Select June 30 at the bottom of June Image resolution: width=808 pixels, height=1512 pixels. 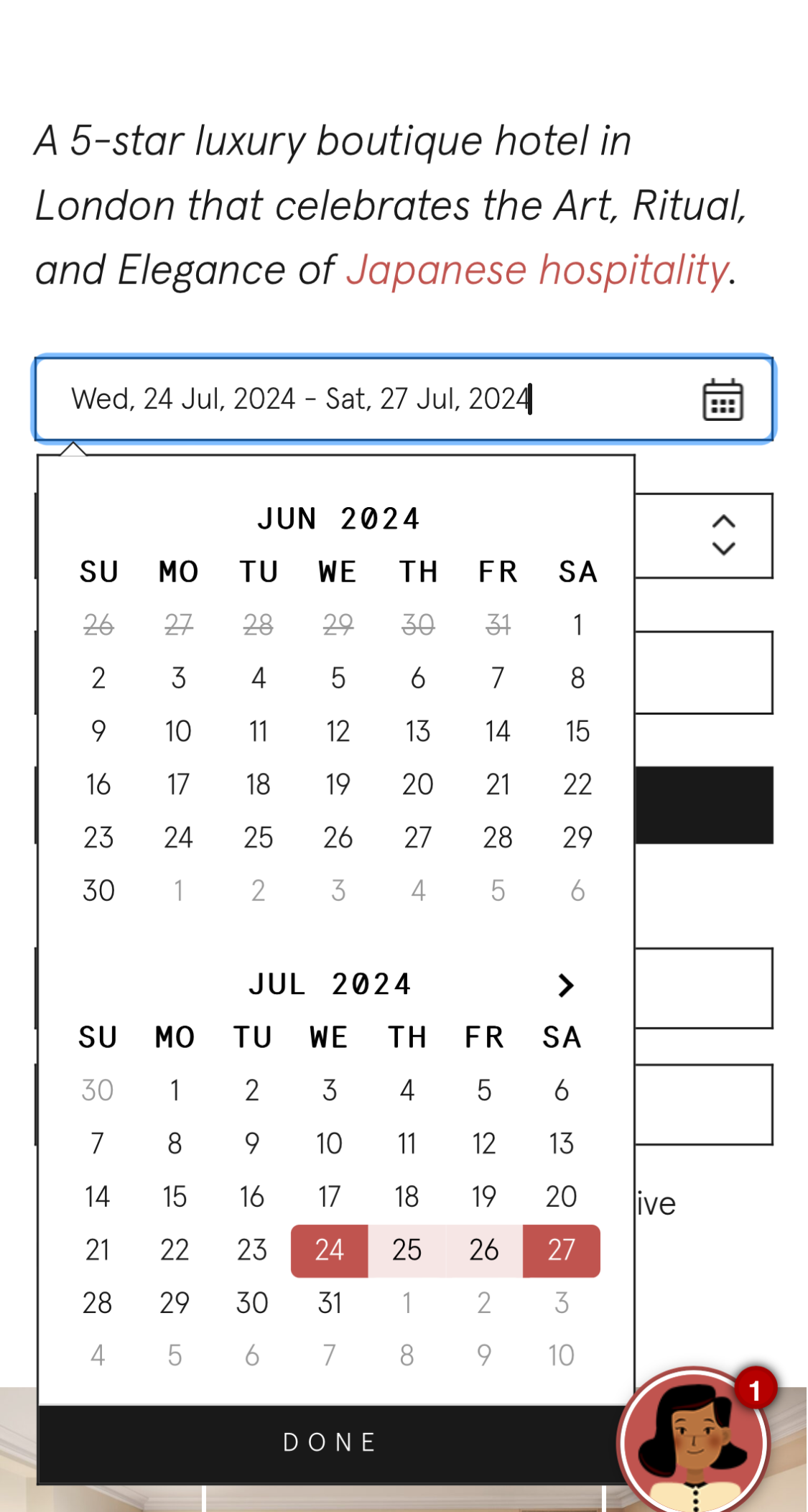(x=98, y=891)
